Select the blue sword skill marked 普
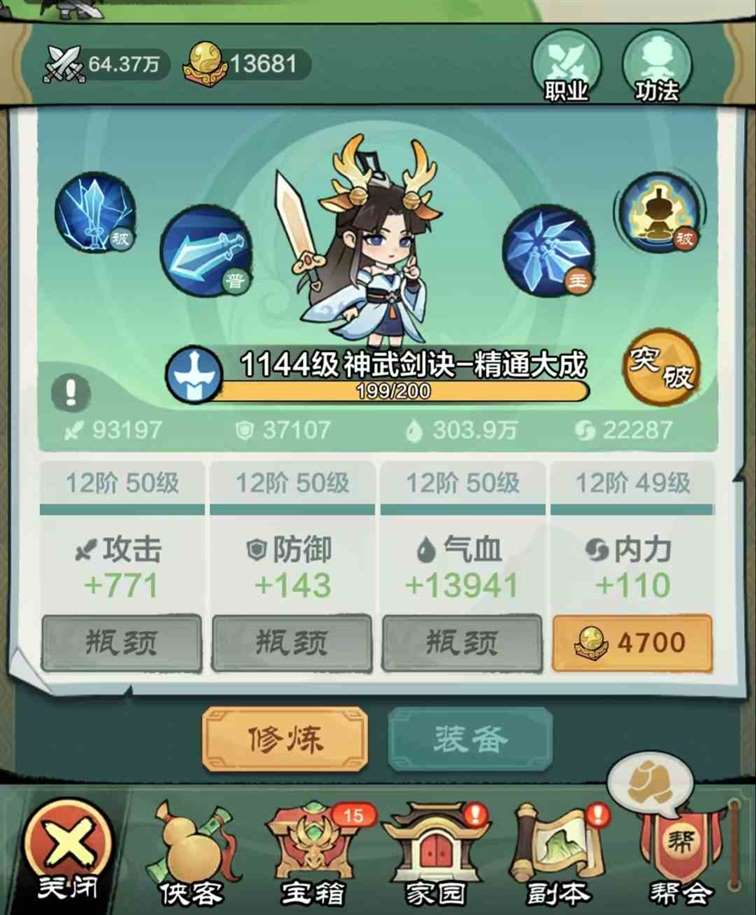 (x=205, y=252)
